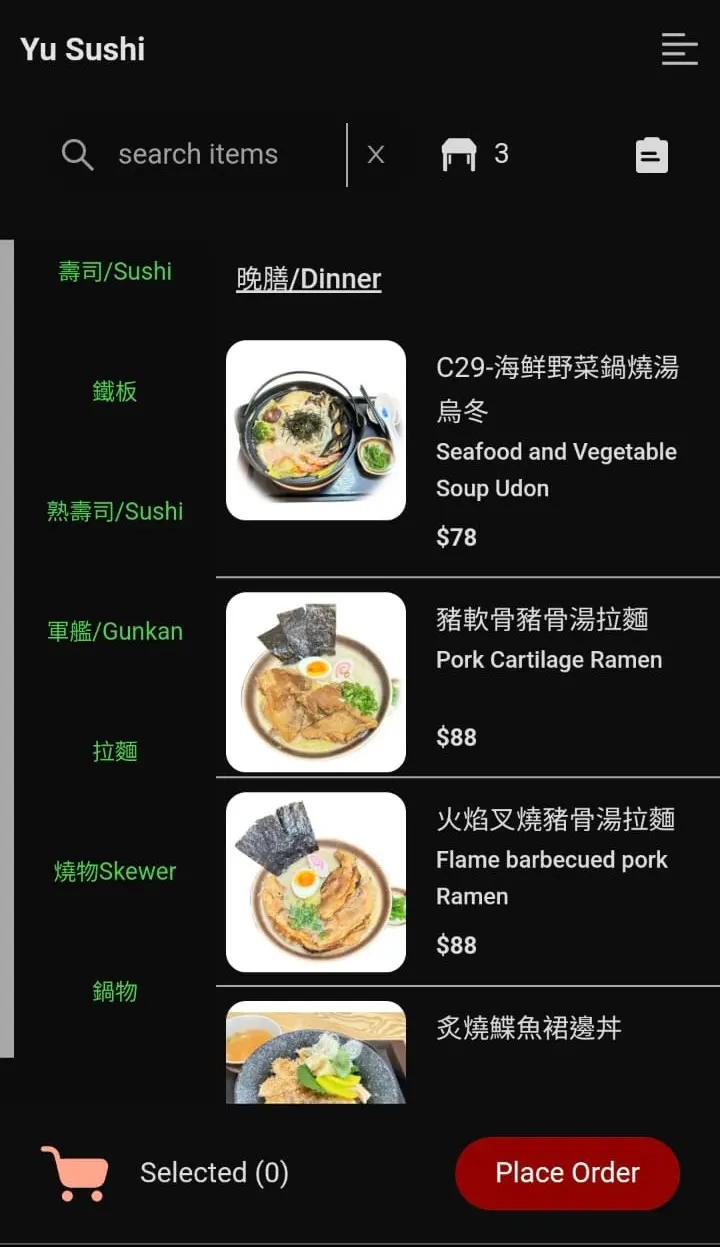
Task: Choose the 燒物Skewer category
Action: (x=115, y=872)
